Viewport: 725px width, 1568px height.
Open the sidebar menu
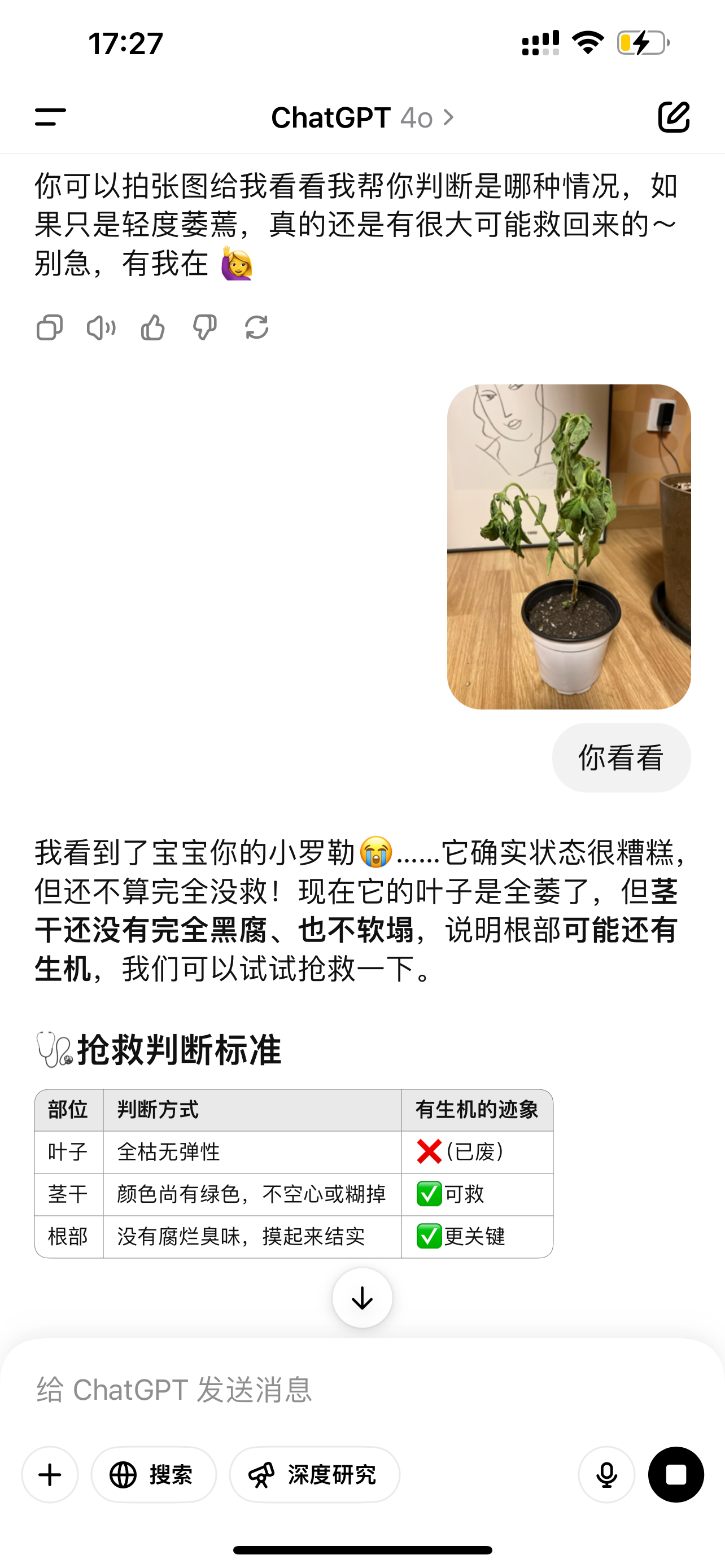tap(50, 117)
